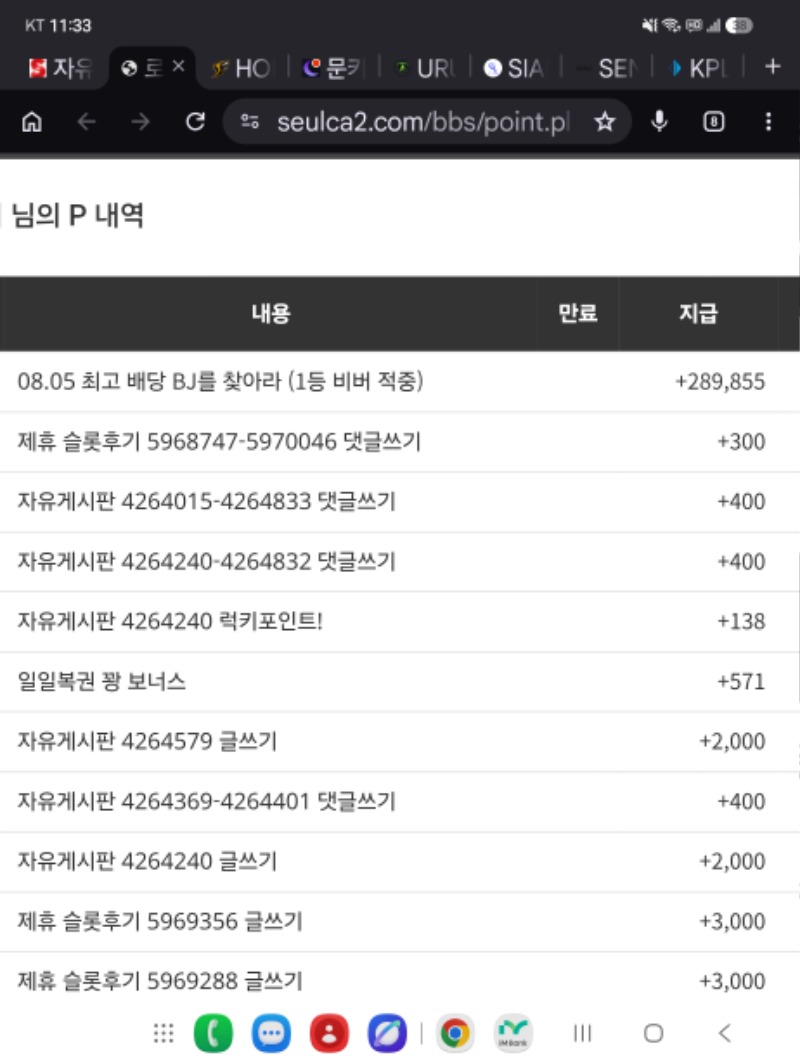Open the Phone app from taskbar
The width and height of the screenshot is (800, 1060).
coord(213,1033)
